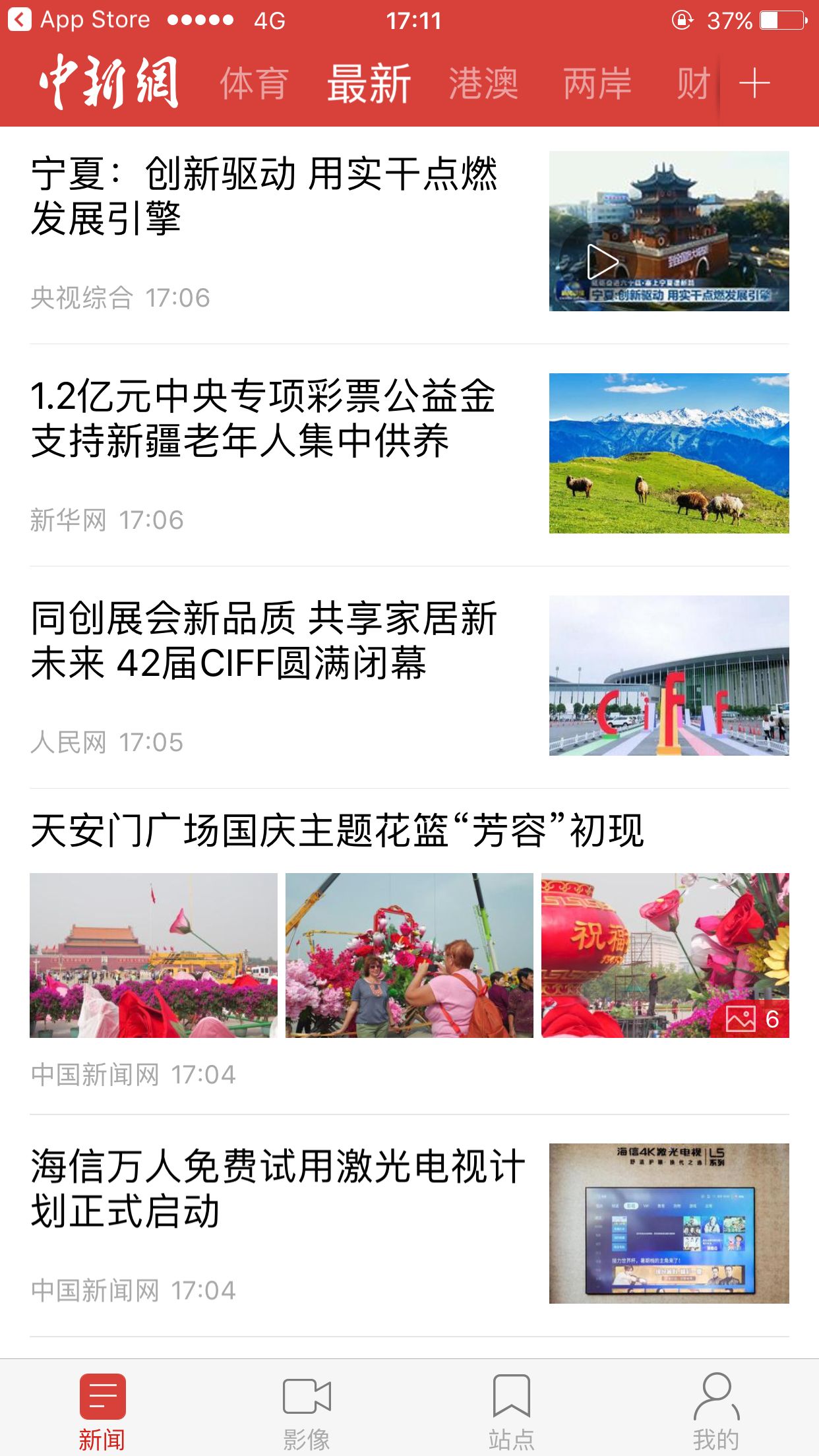This screenshot has height=1456, width=819.
Task: Open the 42届CIFF圆满闭幕 article
Action: pyautogui.click(x=264, y=640)
